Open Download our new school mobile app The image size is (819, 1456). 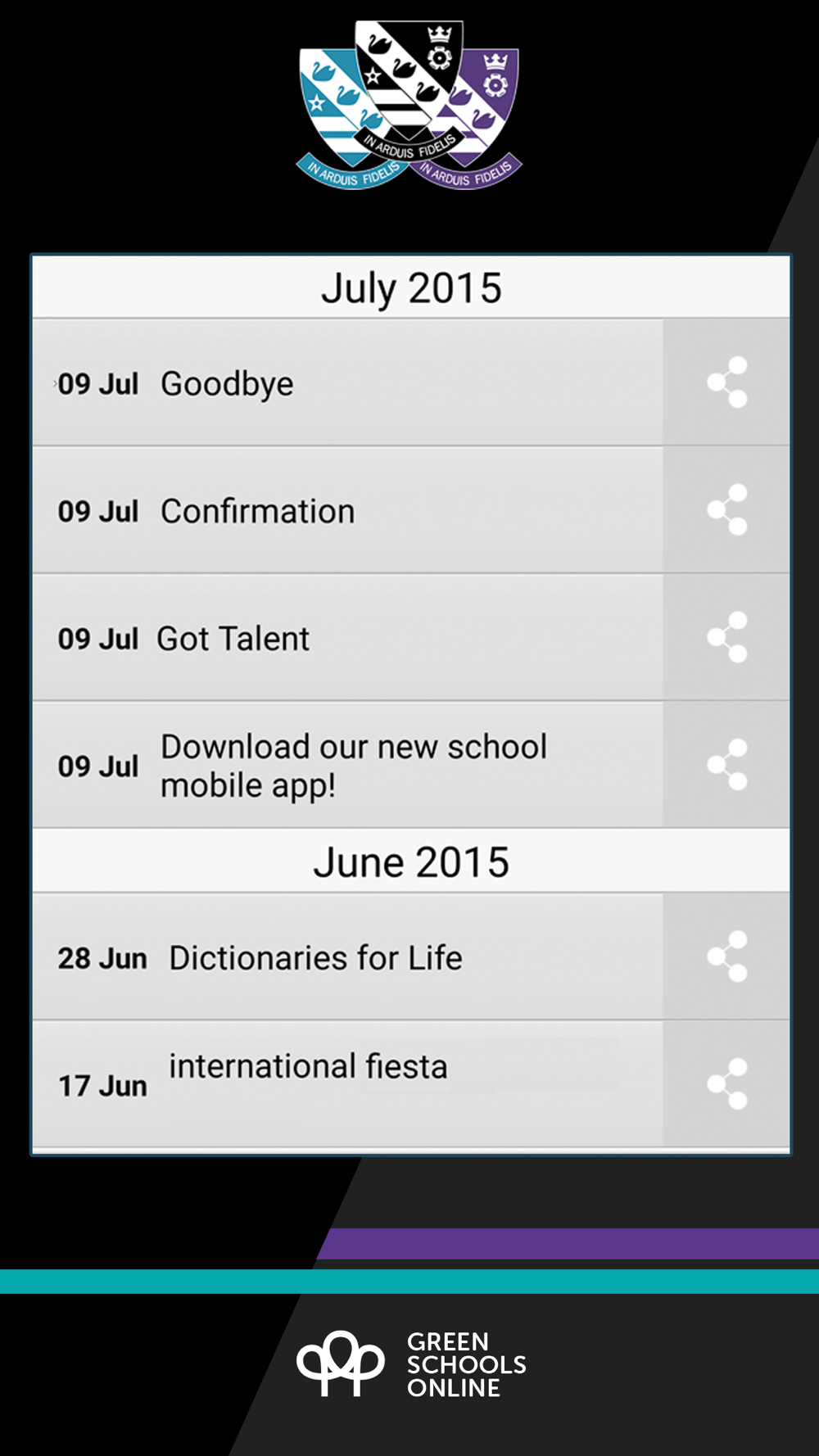[x=348, y=765]
